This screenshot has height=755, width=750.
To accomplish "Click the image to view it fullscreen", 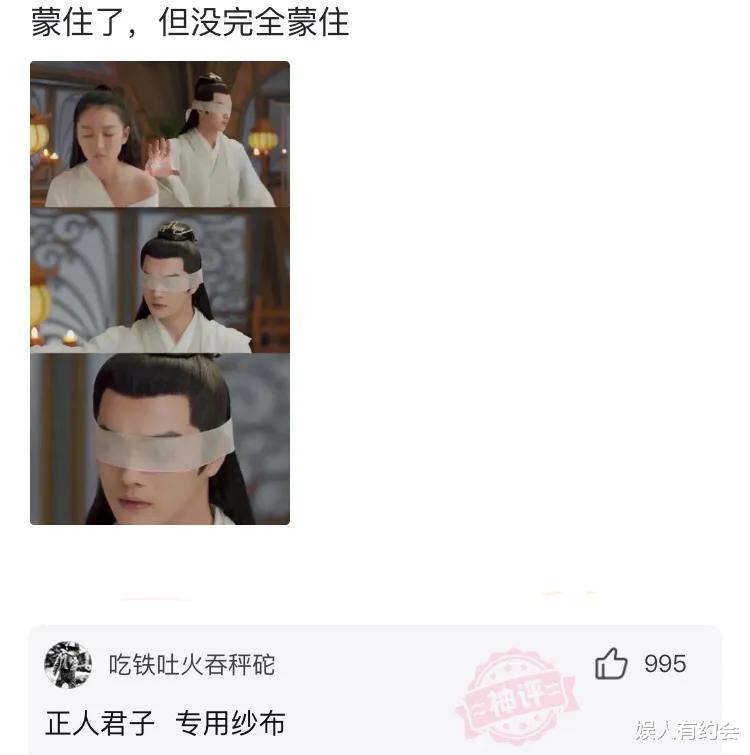I will click(159, 290).
